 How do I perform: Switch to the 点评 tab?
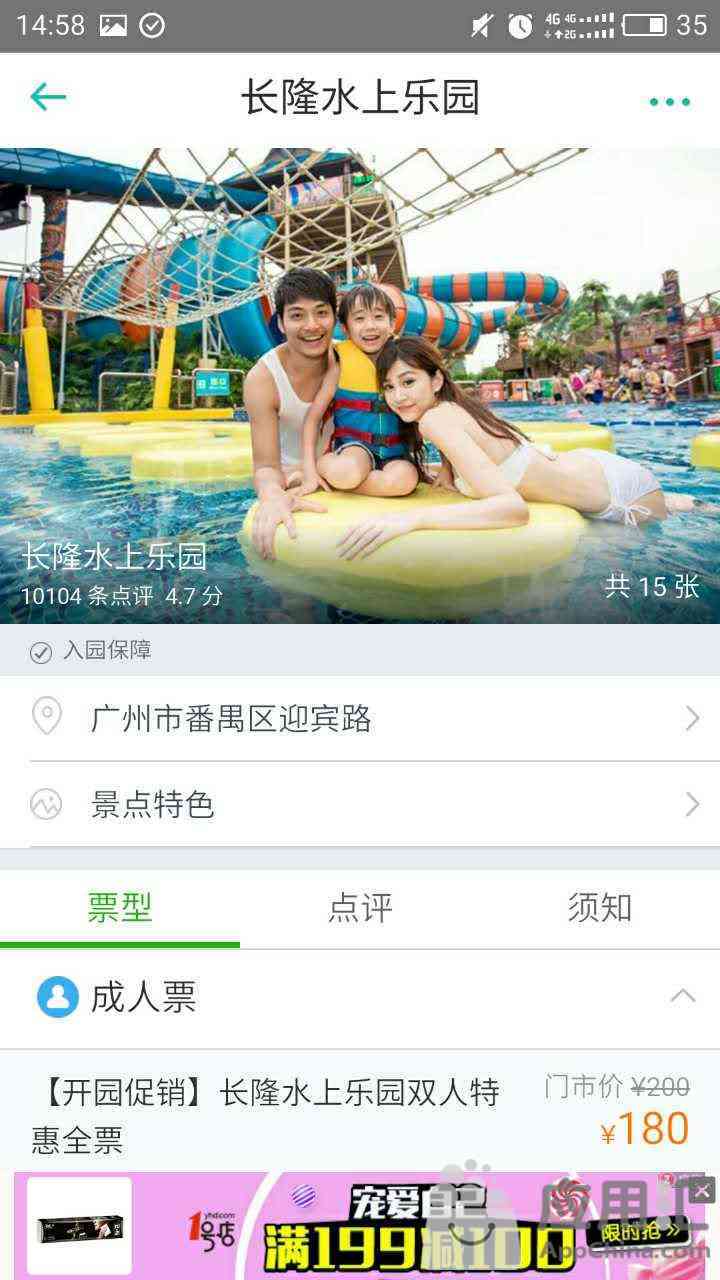(360, 907)
